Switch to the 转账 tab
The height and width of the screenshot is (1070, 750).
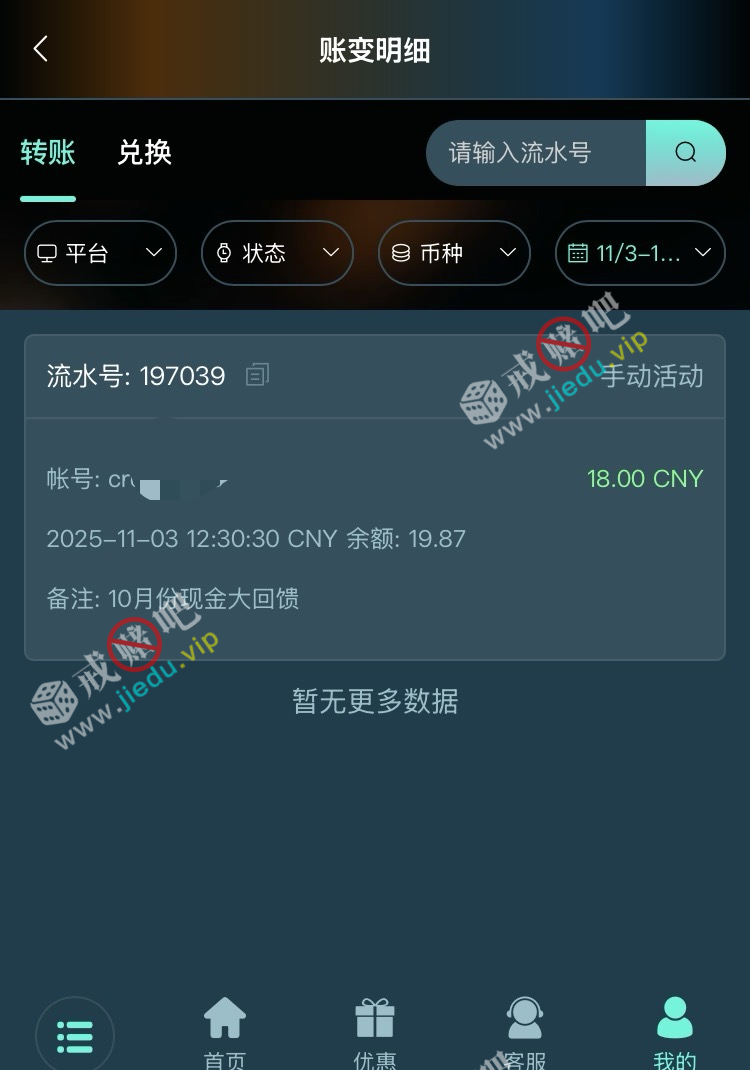click(48, 153)
